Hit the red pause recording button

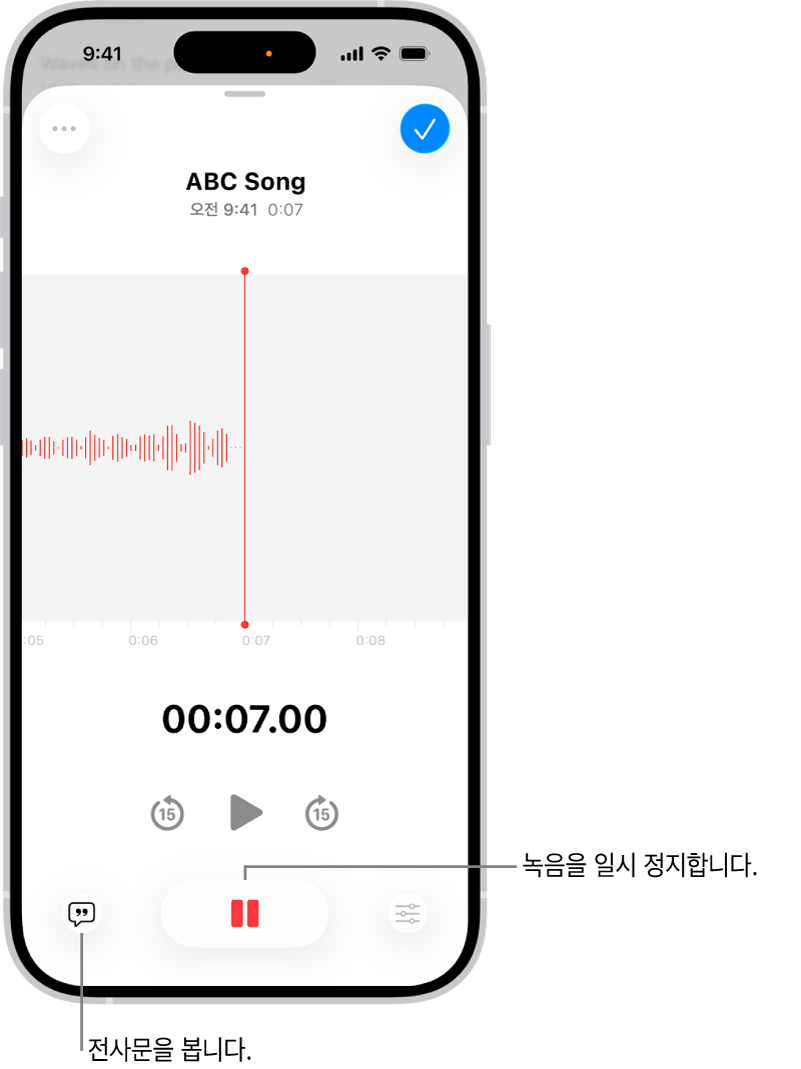tap(245, 913)
